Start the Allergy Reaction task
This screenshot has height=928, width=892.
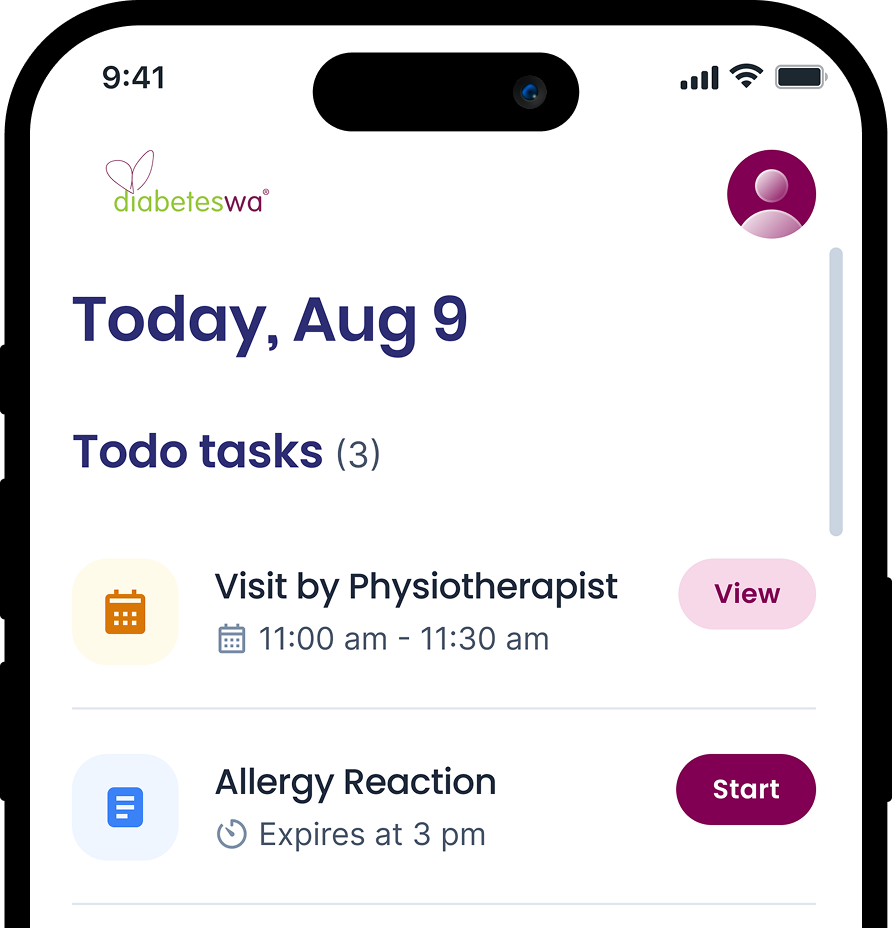pyautogui.click(x=746, y=789)
